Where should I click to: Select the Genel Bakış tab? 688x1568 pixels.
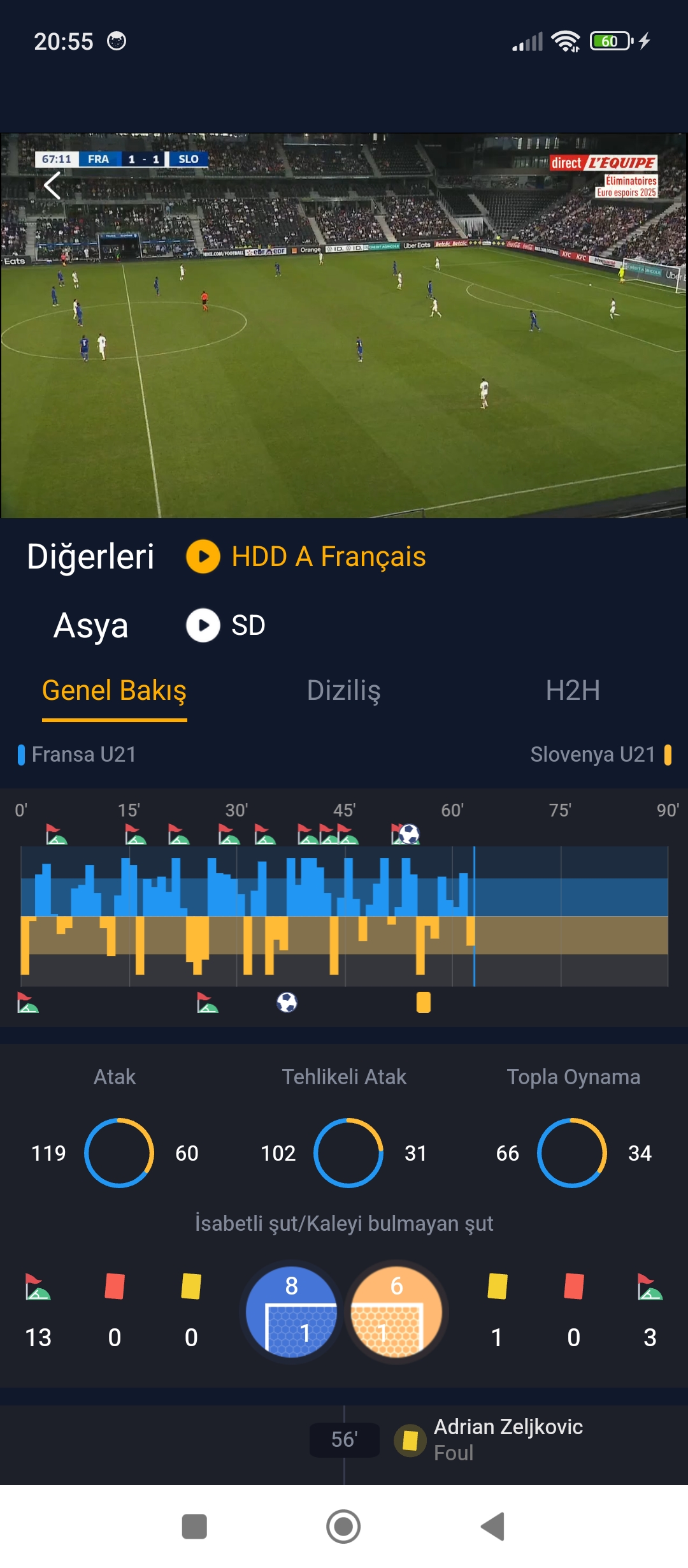pyautogui.click(x=114, y=690)
